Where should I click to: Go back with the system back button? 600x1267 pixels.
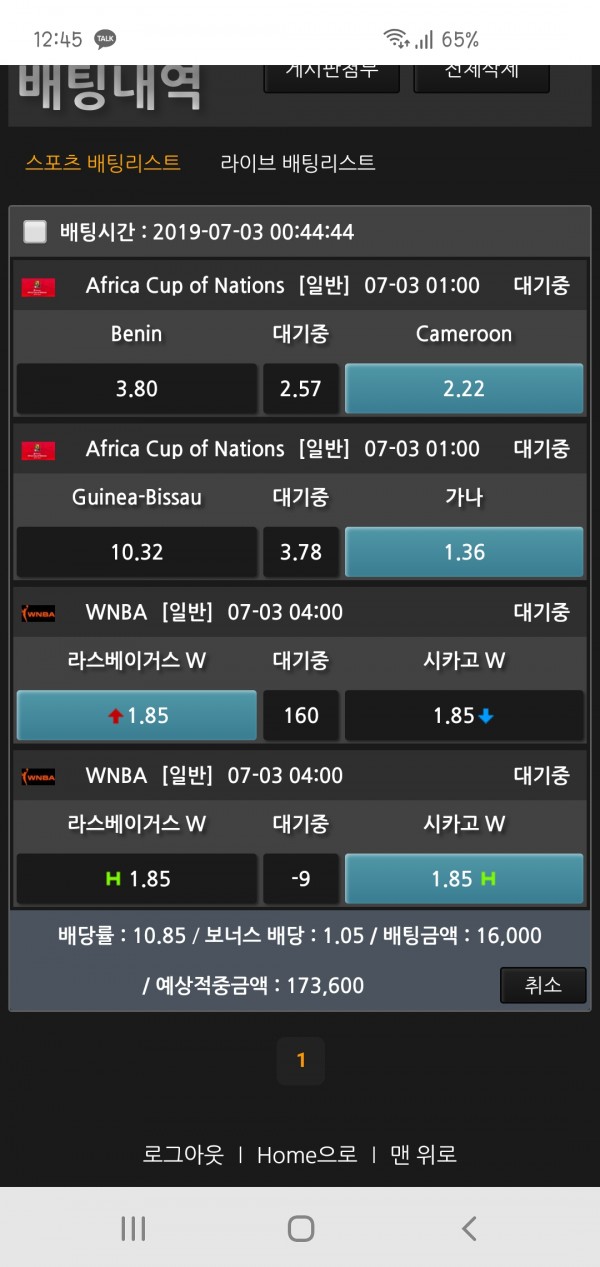pos(469,1228)
